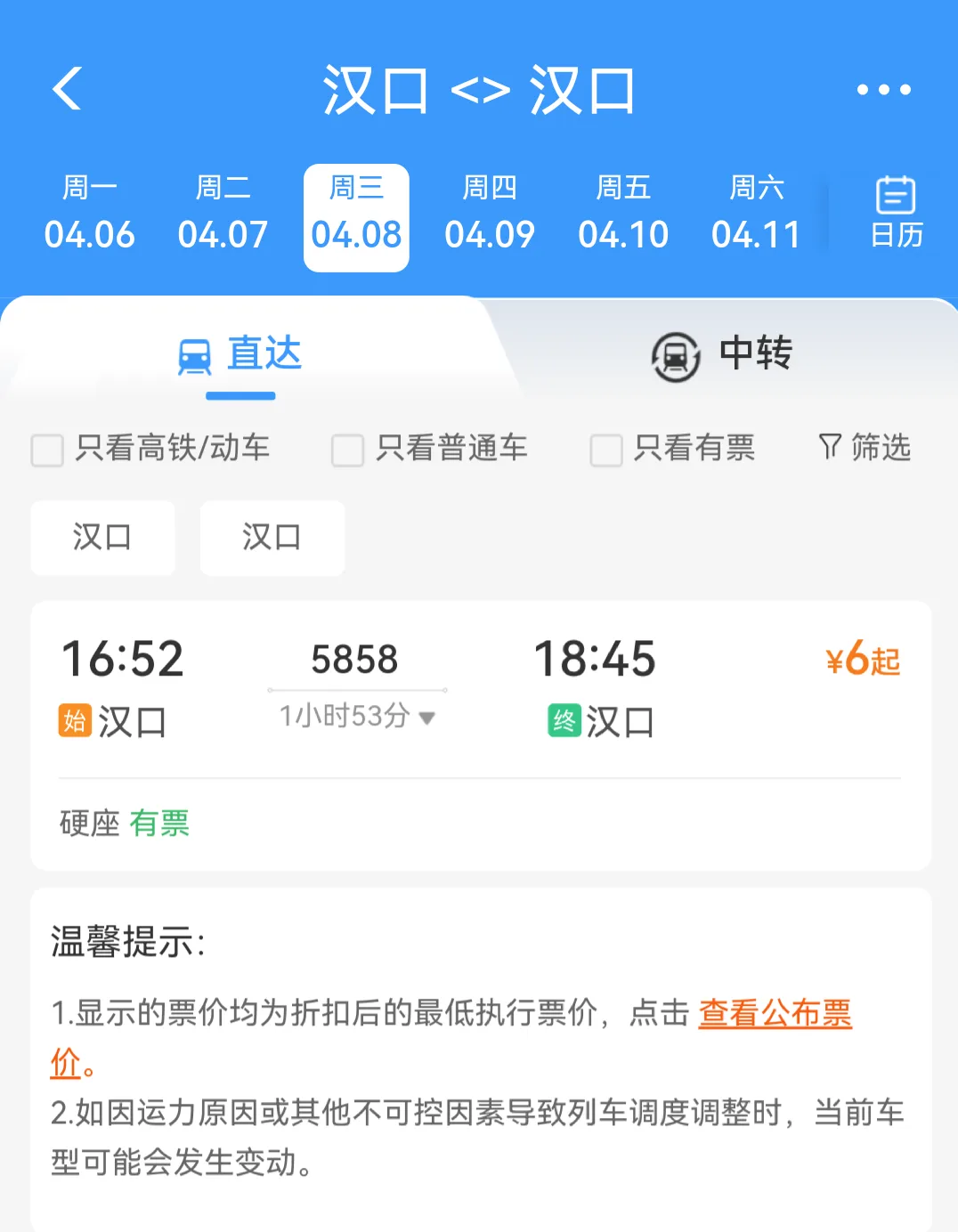Expand train 5858 journey details arrow

point(426,717)
